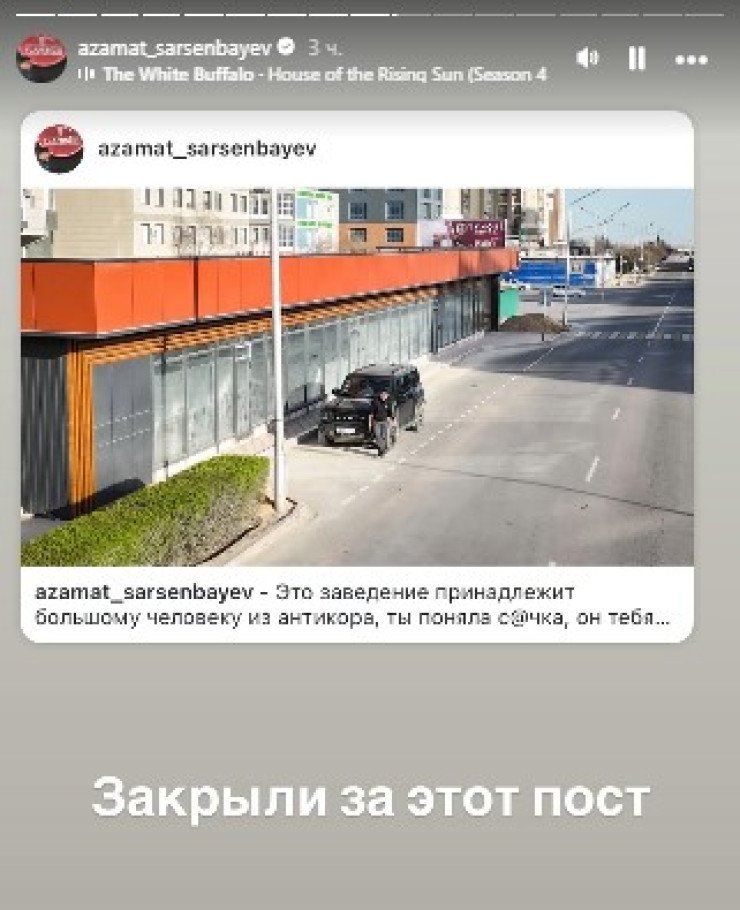Mute the story sound
This screenshot has height=910, width=740.
coord(588,58)
